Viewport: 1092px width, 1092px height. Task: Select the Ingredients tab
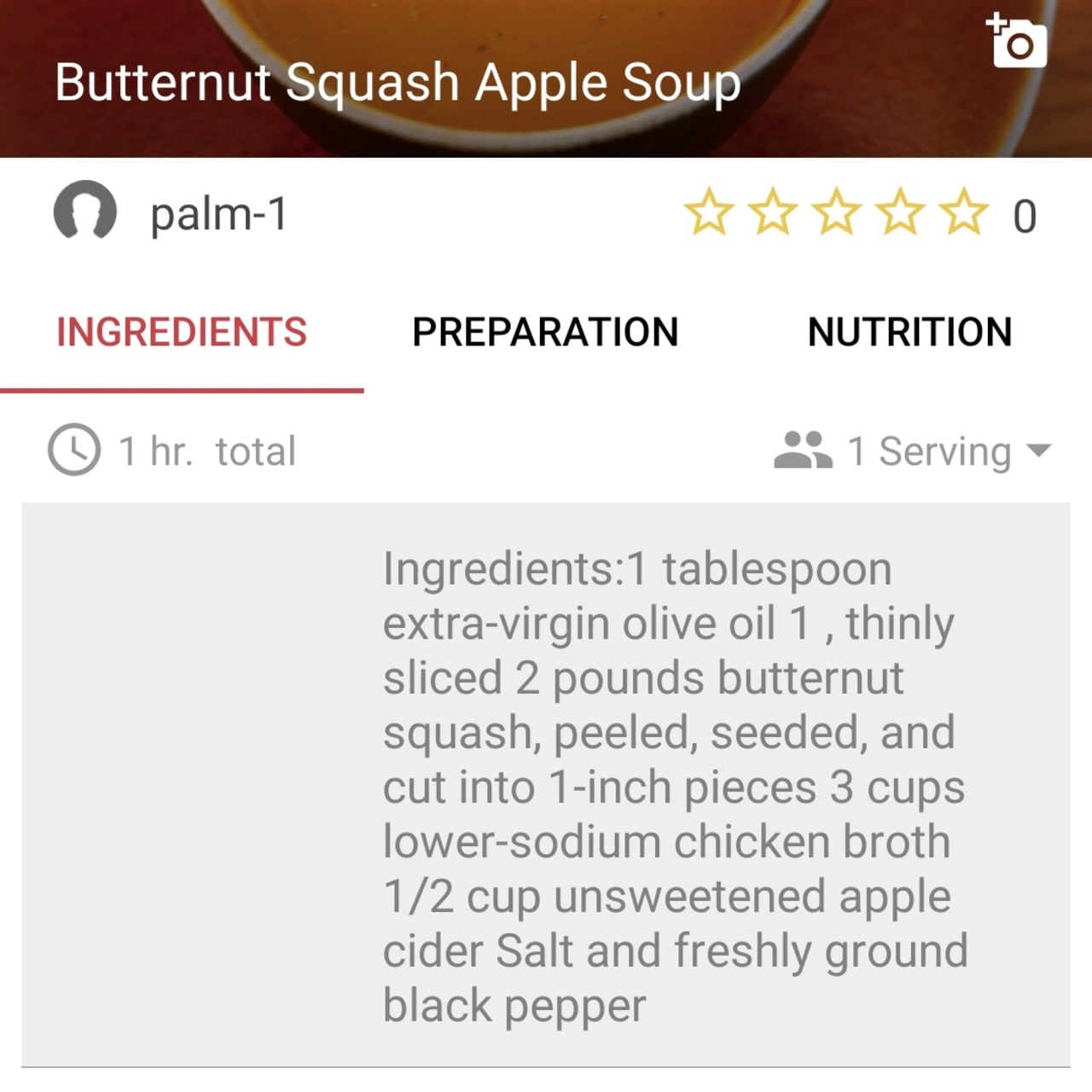tap(182, 333)
